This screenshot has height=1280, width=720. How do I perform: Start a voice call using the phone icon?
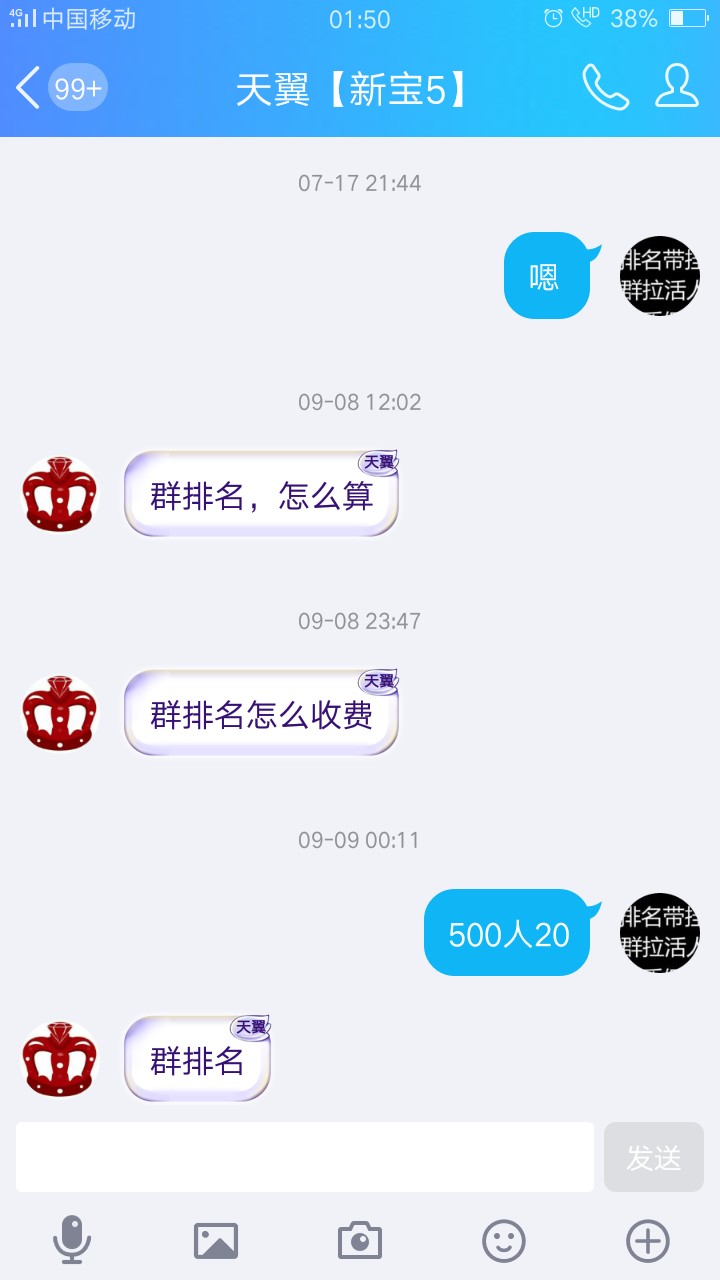(608, 89)
